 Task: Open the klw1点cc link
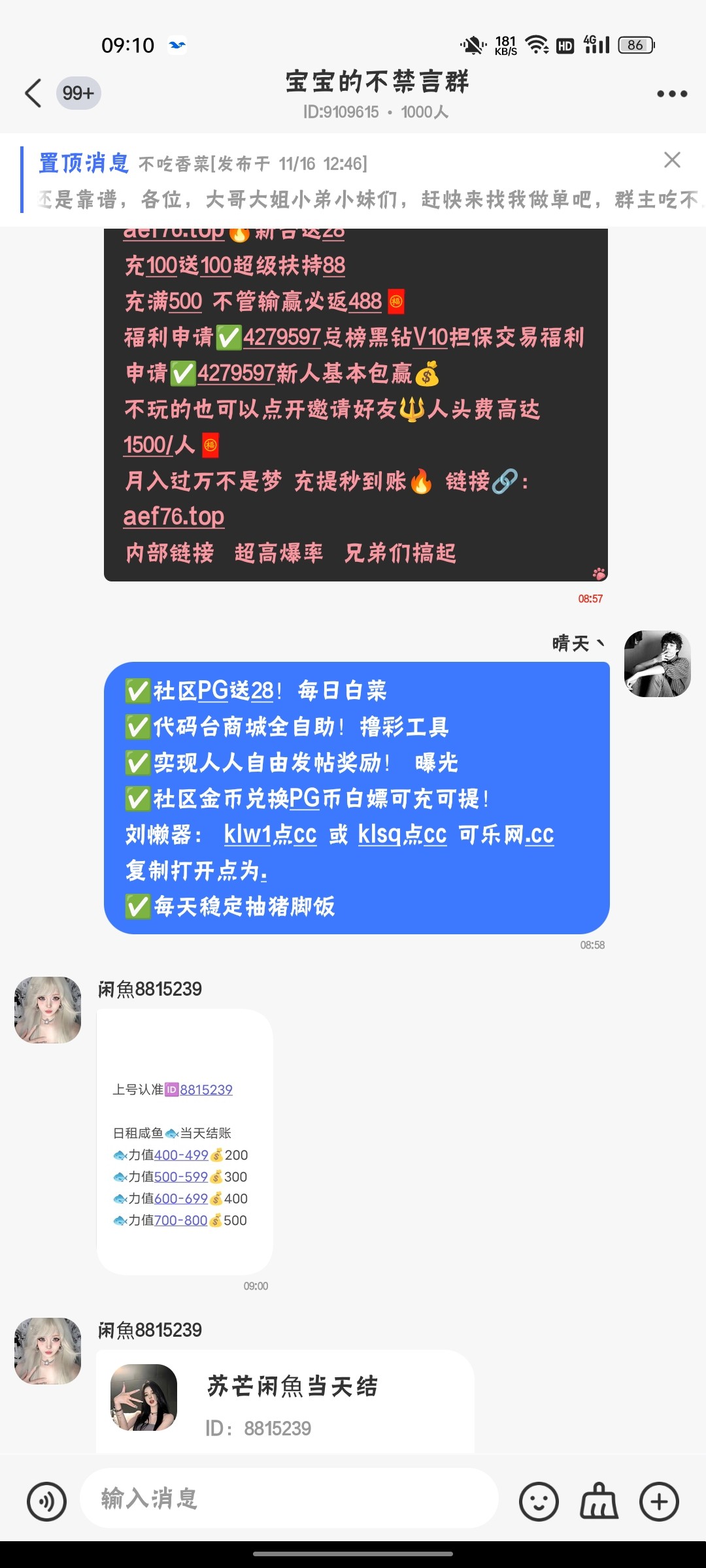click(x=270, y=834)
